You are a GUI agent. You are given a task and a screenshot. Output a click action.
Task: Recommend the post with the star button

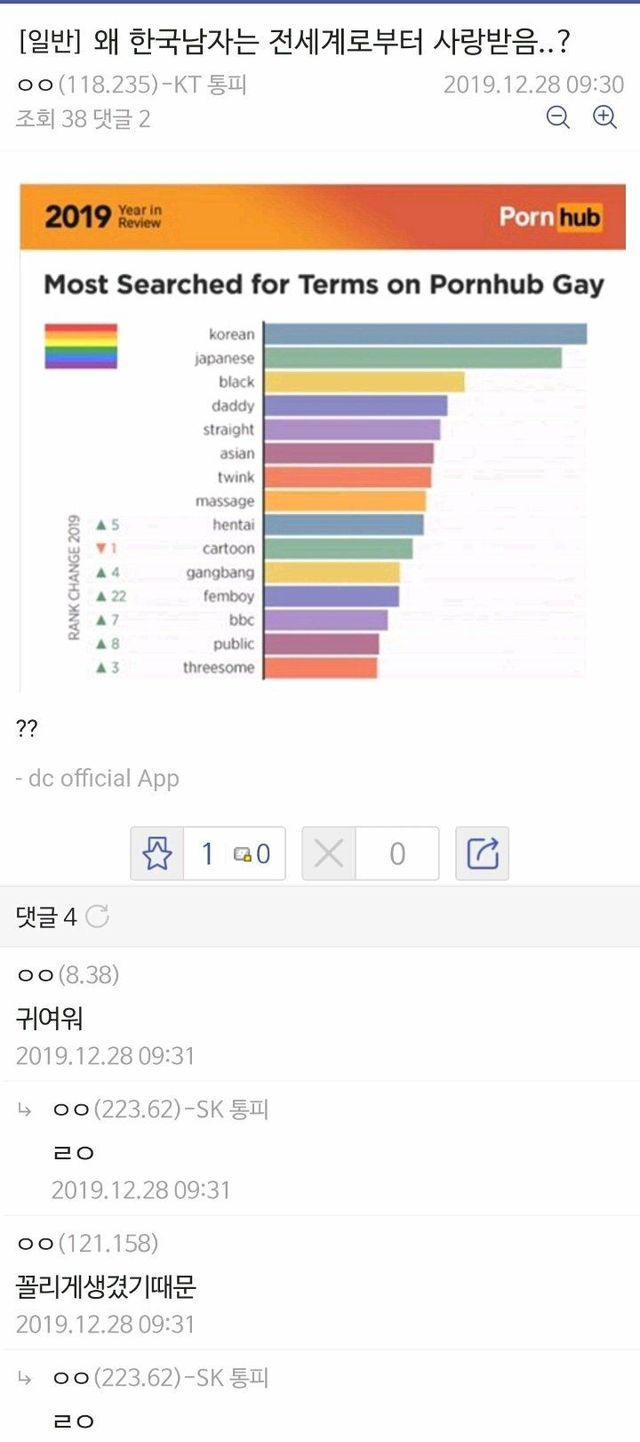tap(158, 853)
